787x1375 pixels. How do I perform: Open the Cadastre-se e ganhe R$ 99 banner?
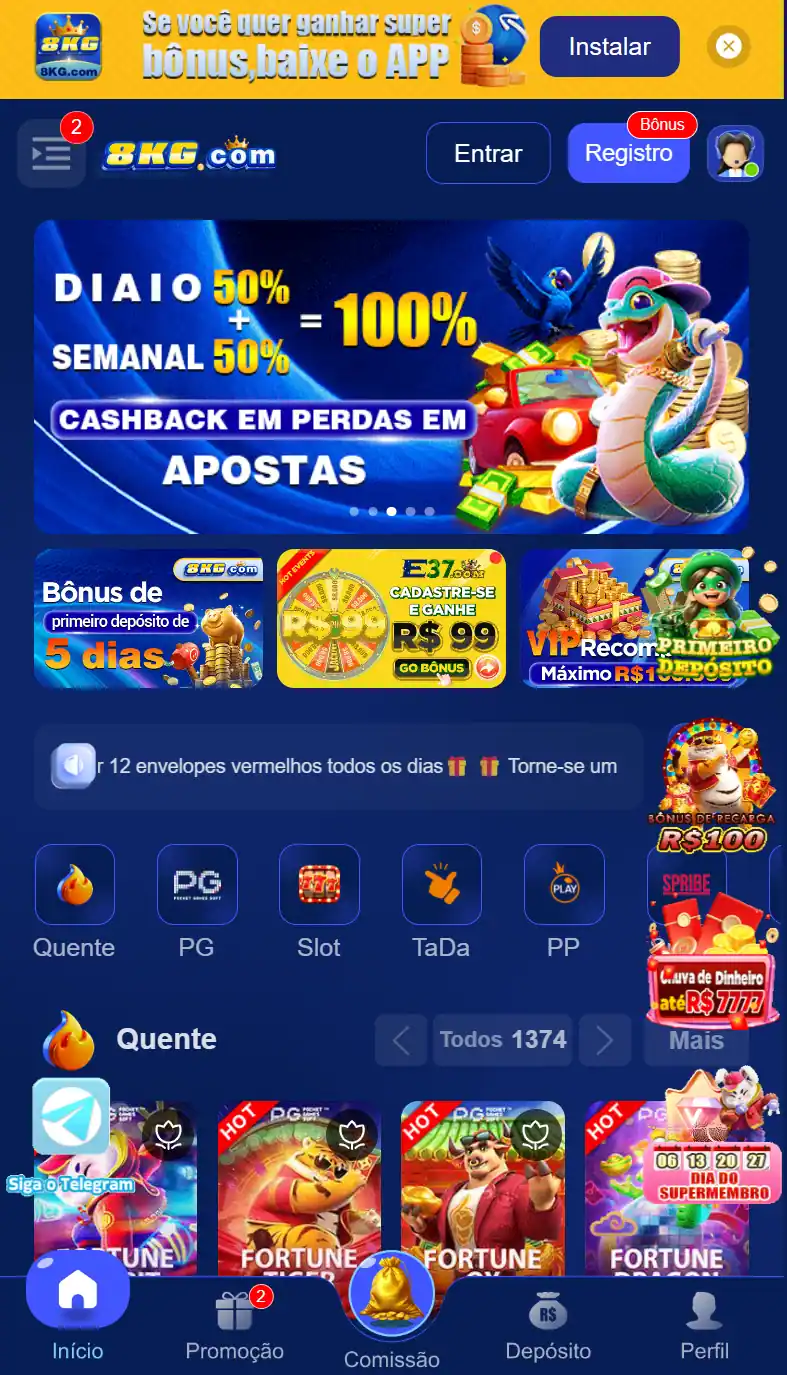391,618
